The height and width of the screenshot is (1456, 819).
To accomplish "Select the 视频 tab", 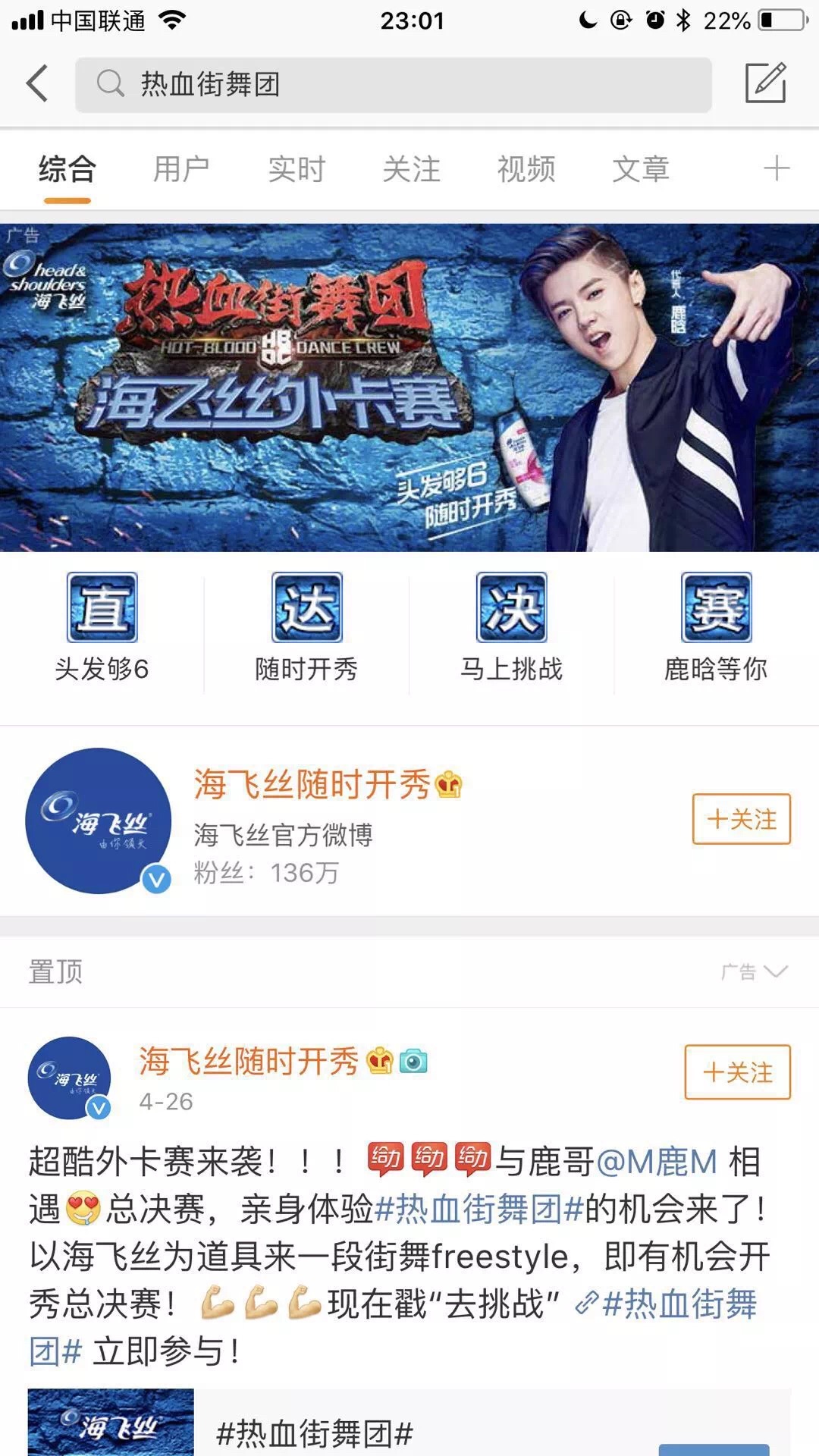I will coord(526,169).
